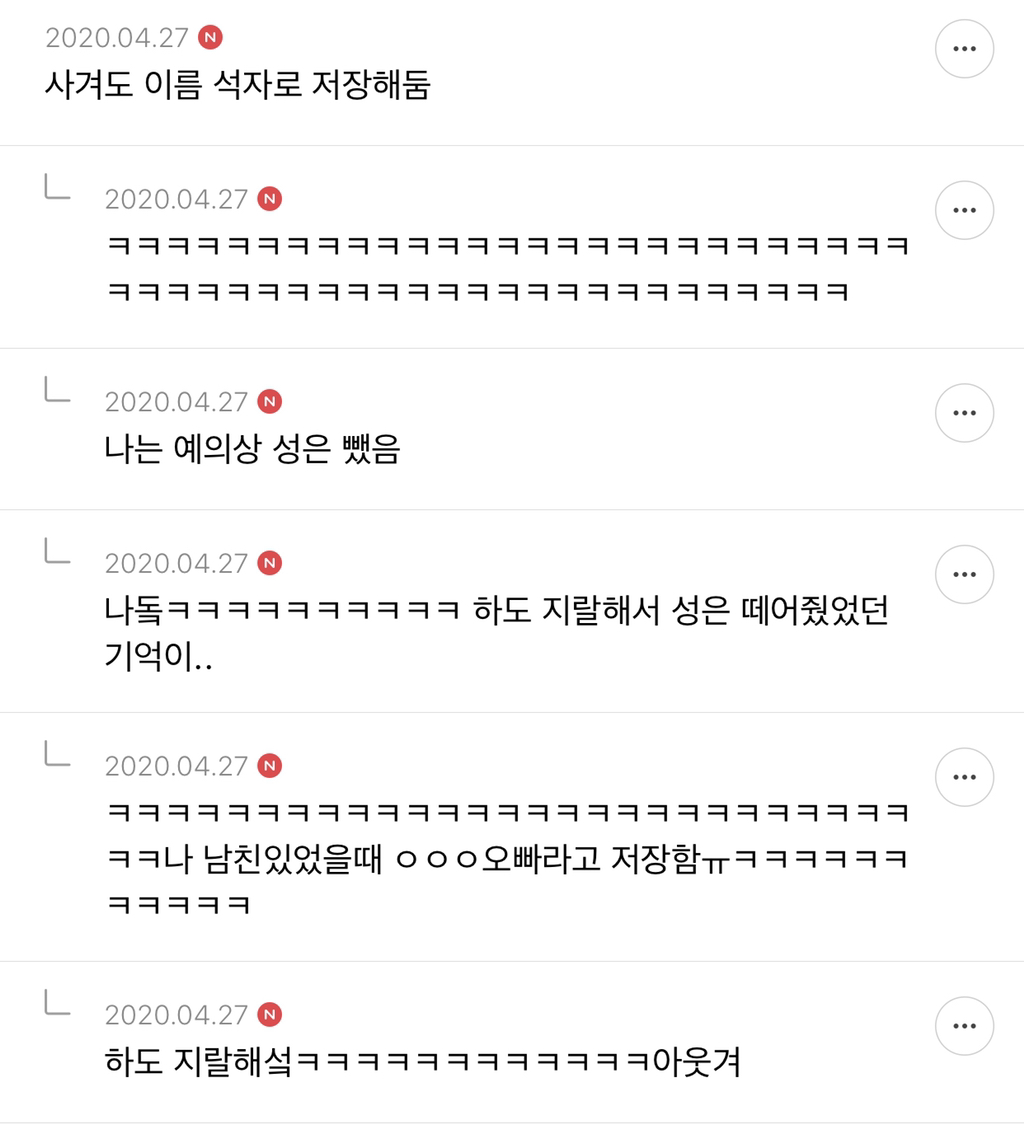Open more options on the '하도 지랄해섴…아웃겨' reply
The image size is (1024, 1124).
(964, 1026)
